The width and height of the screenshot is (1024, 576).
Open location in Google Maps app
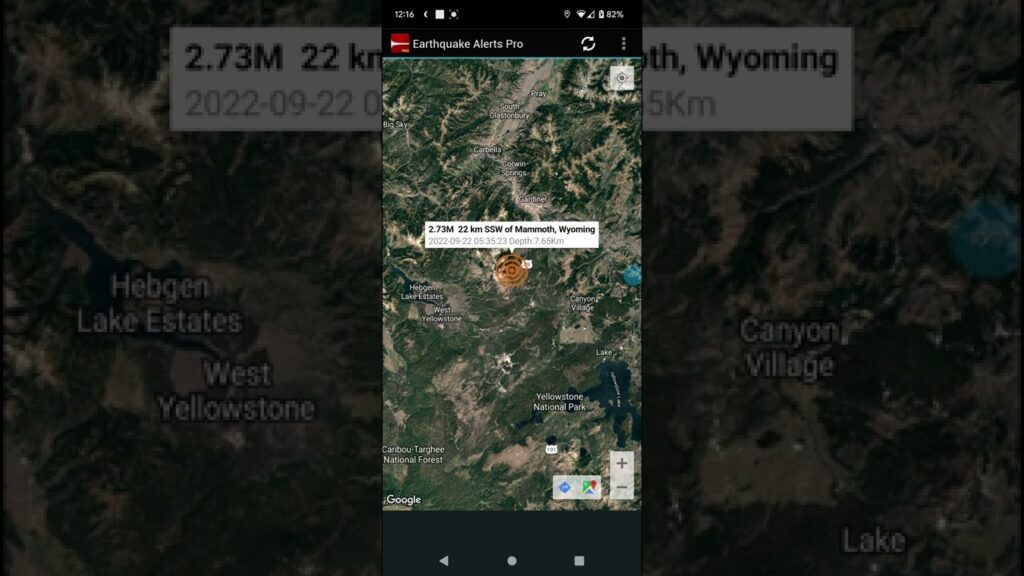point(590,487)
